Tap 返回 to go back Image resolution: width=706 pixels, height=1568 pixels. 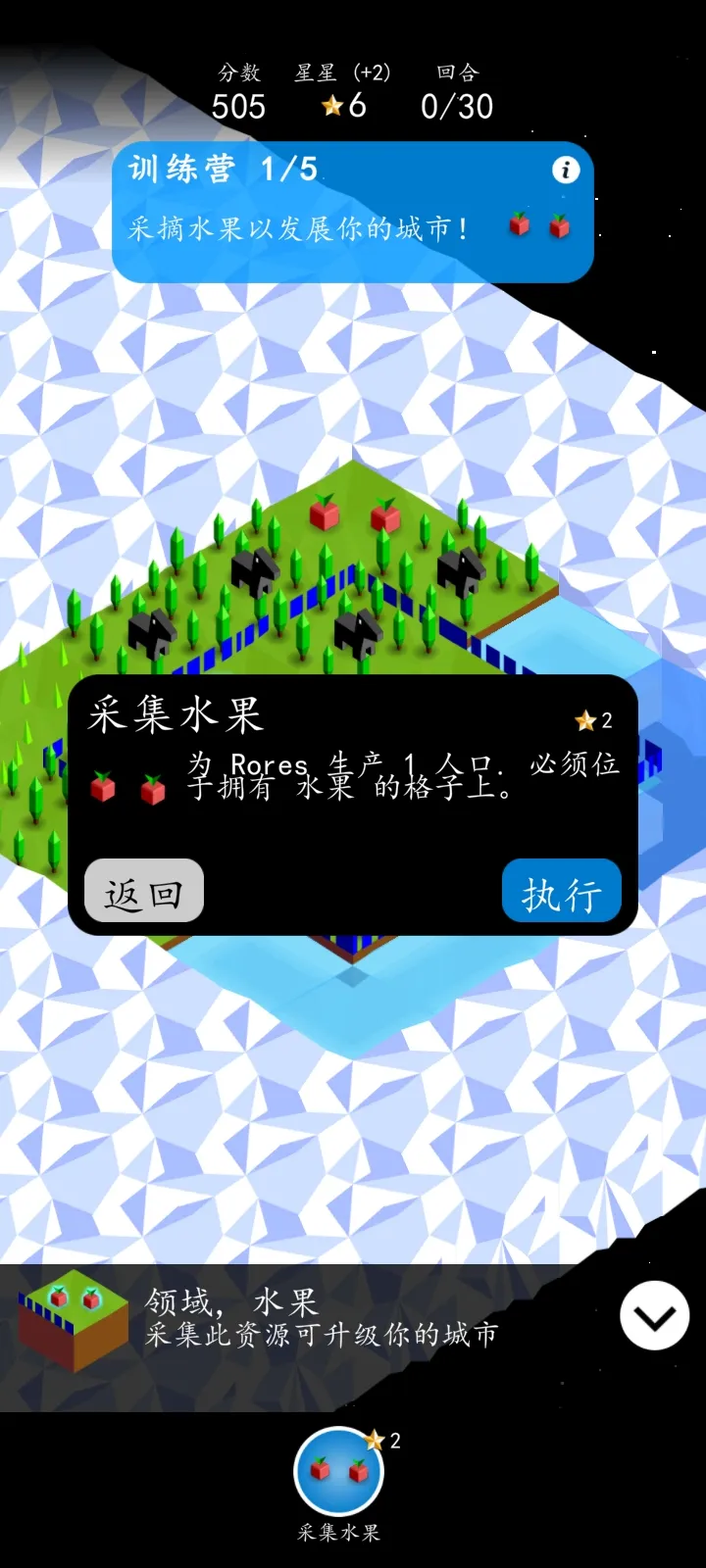click(144, 892)
